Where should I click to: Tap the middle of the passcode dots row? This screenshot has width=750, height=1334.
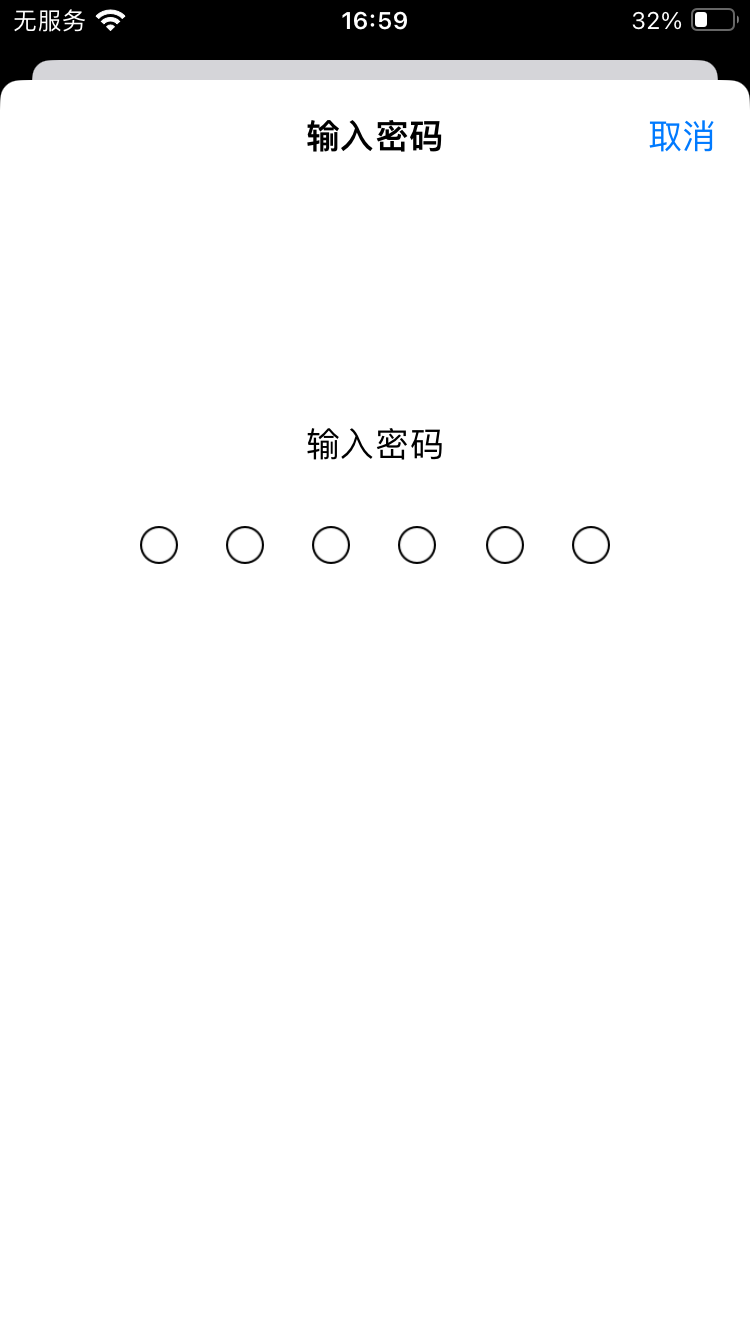pyautogui.click(x=374, y=545)
